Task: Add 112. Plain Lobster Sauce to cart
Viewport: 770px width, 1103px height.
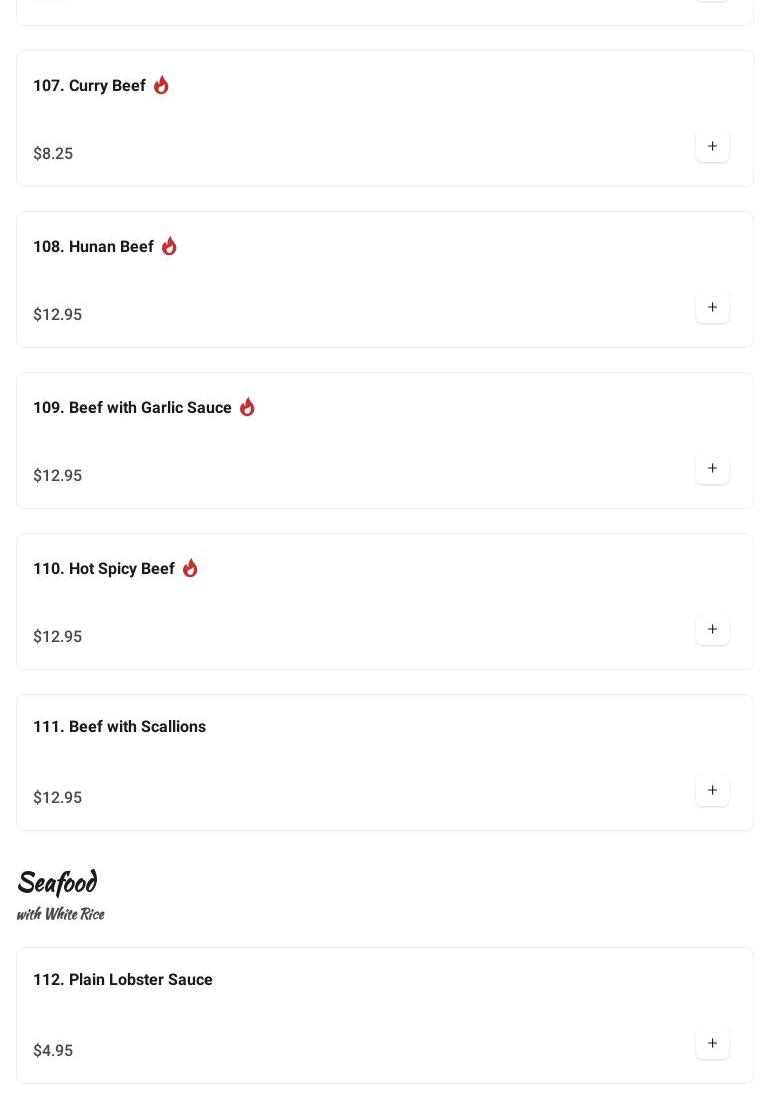Action: click(x=712, y=1043)
